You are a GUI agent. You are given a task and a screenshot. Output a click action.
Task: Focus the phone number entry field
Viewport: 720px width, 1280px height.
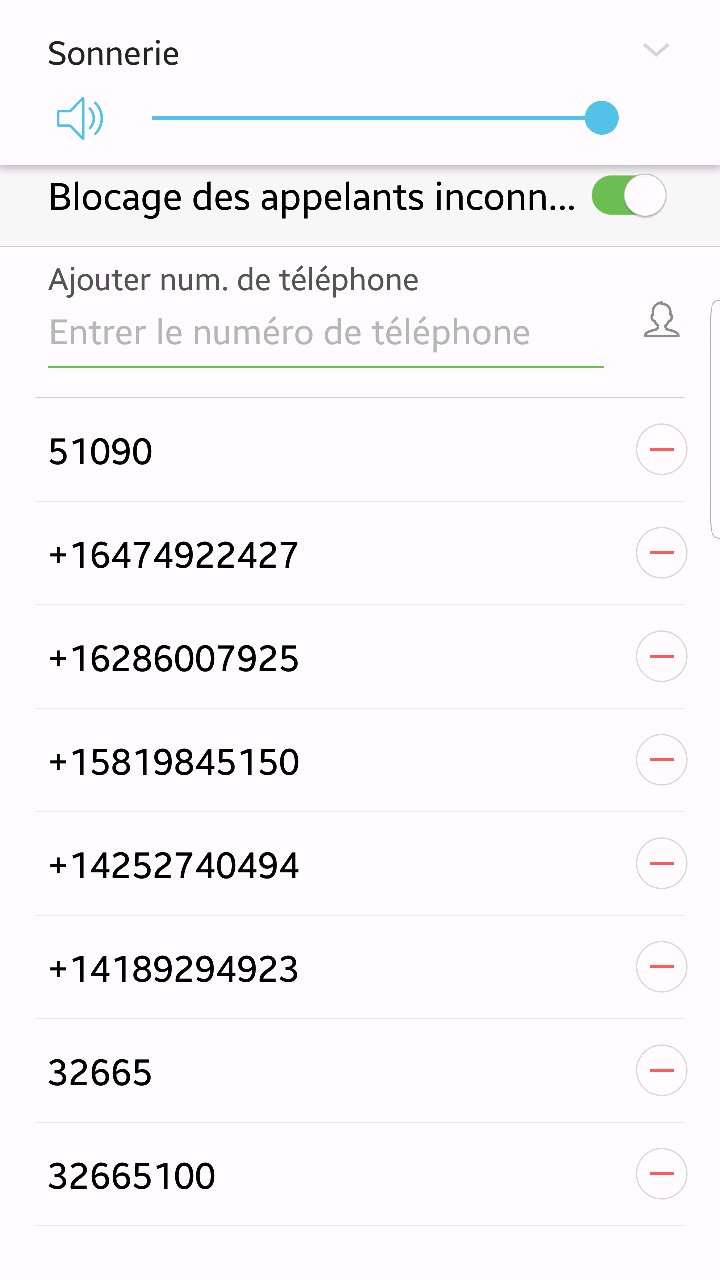point(325,333)
